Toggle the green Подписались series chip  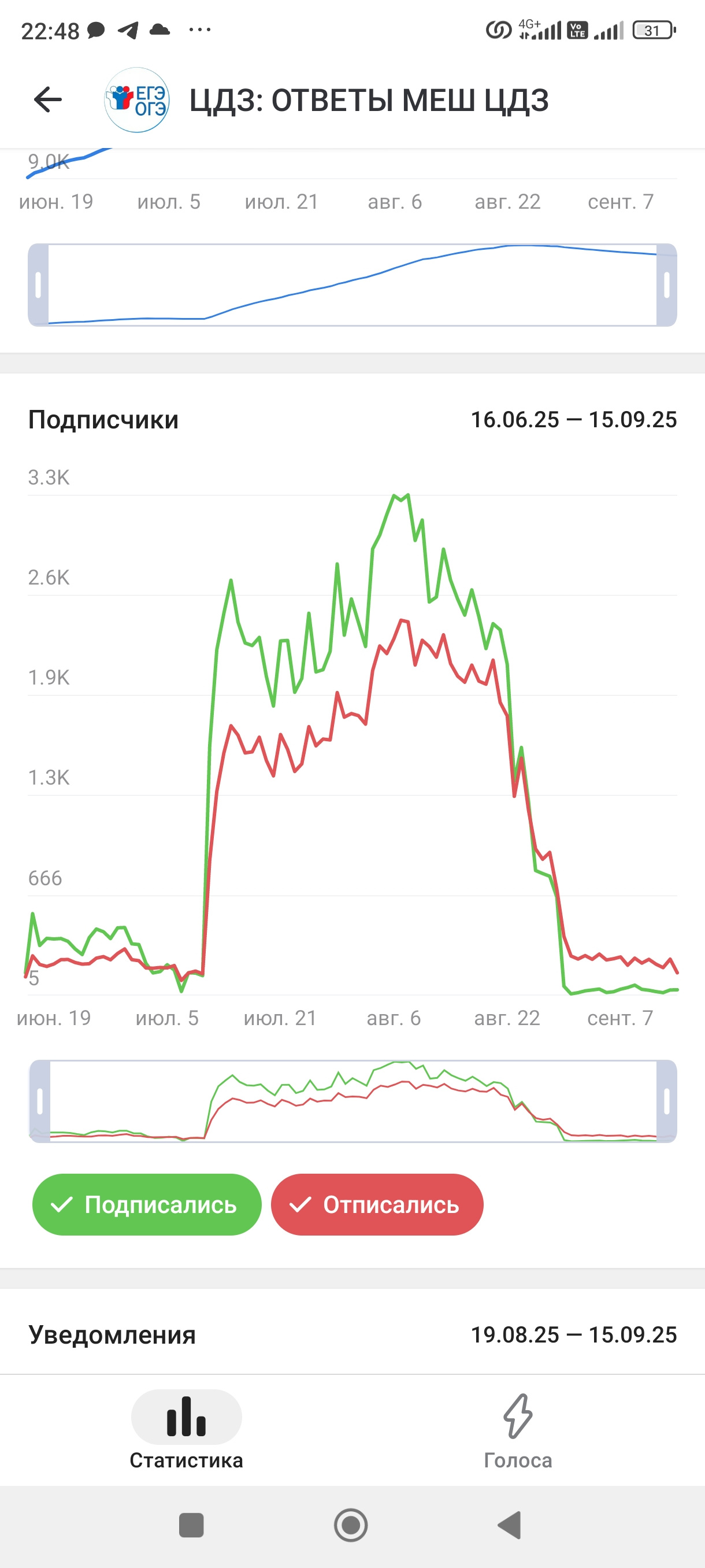(147, 1204)
